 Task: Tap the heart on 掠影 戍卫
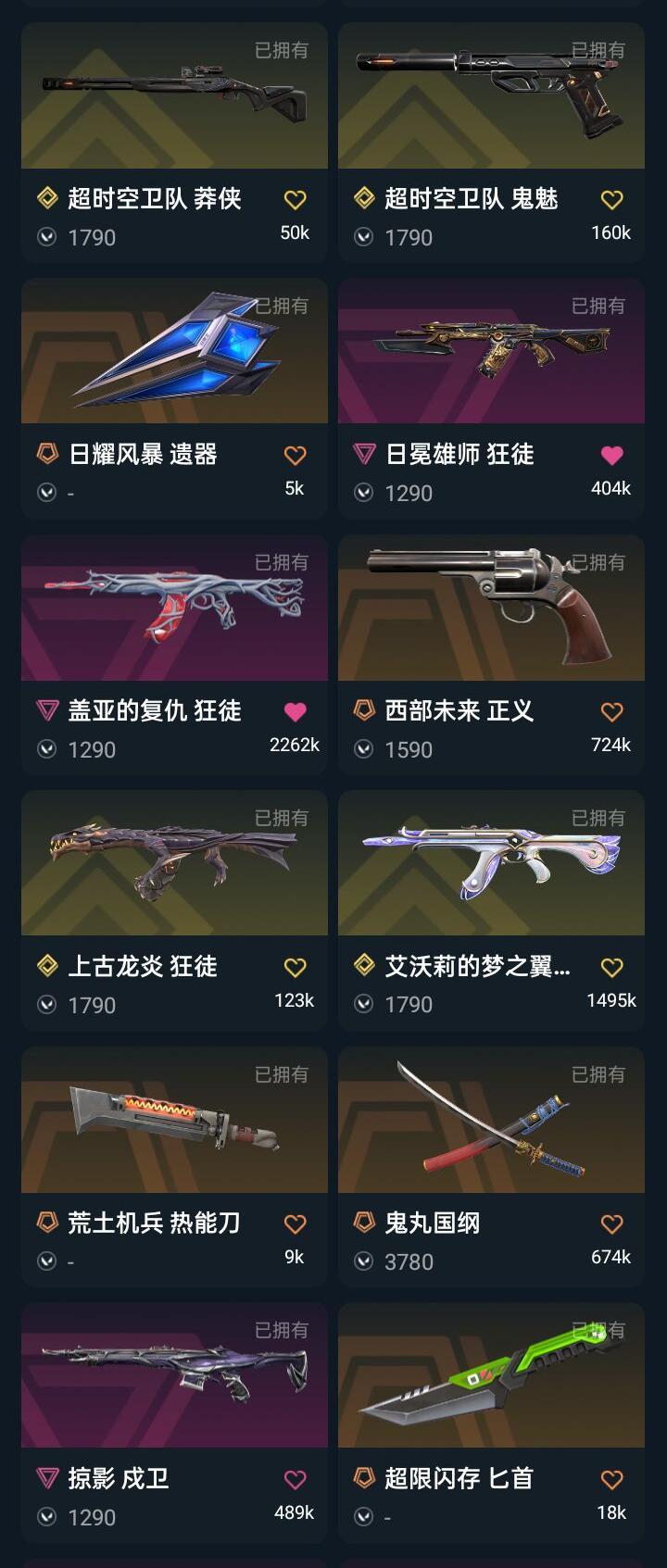[x=295, y=1479]
